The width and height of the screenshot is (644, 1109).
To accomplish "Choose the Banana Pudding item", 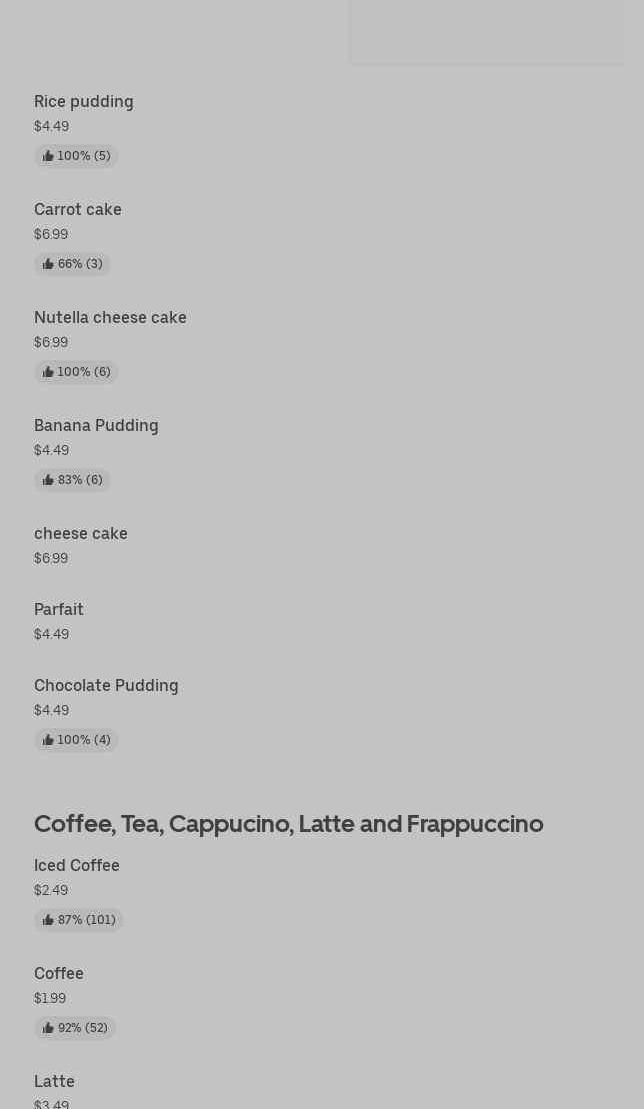I will pos(96,426).
